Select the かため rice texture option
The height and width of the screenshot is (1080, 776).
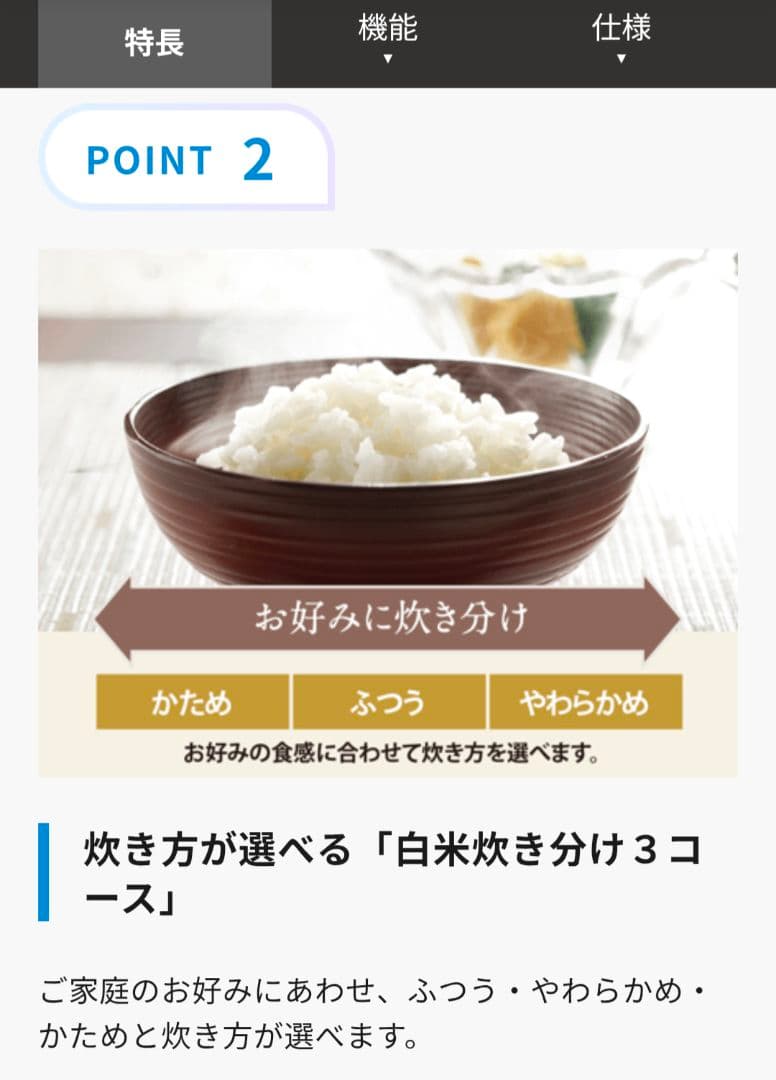(192, 703)
